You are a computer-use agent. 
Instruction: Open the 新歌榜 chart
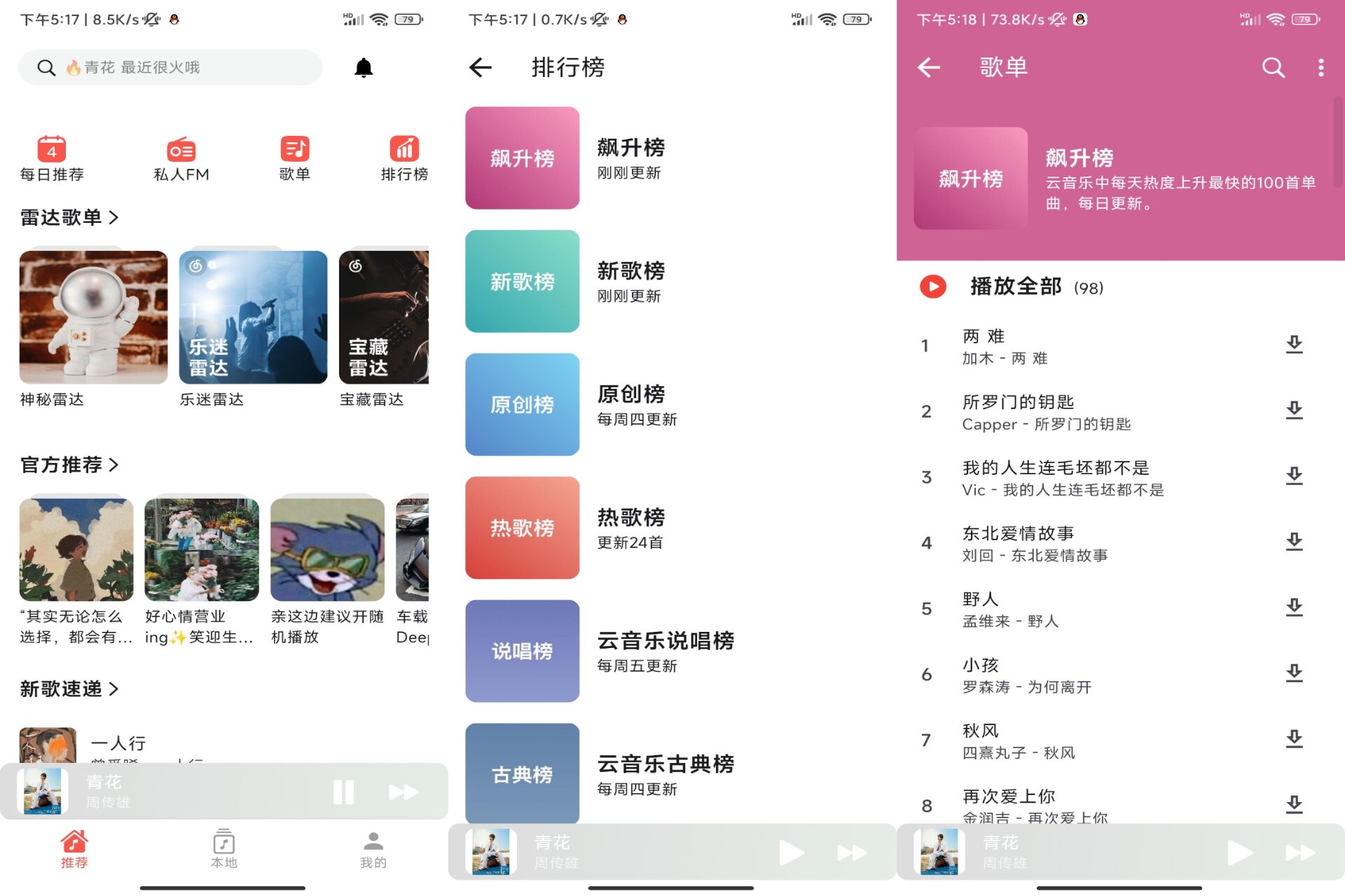522,281
